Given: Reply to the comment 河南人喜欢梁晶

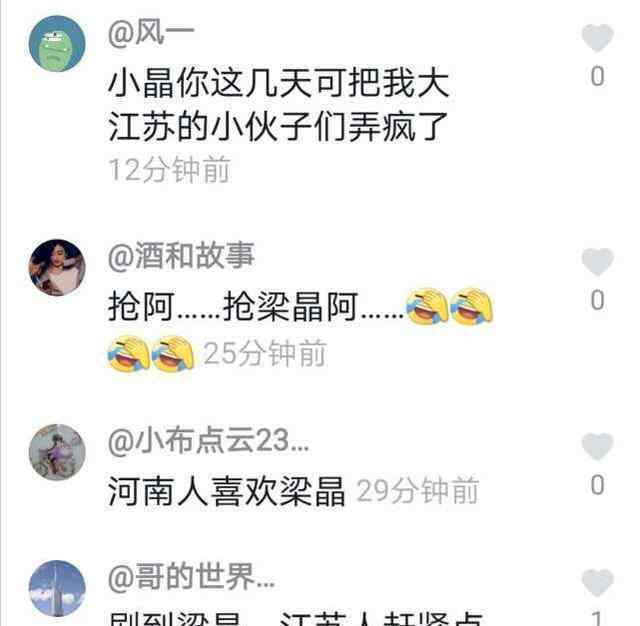Looking at the screenshot, I should coord(227,492).
